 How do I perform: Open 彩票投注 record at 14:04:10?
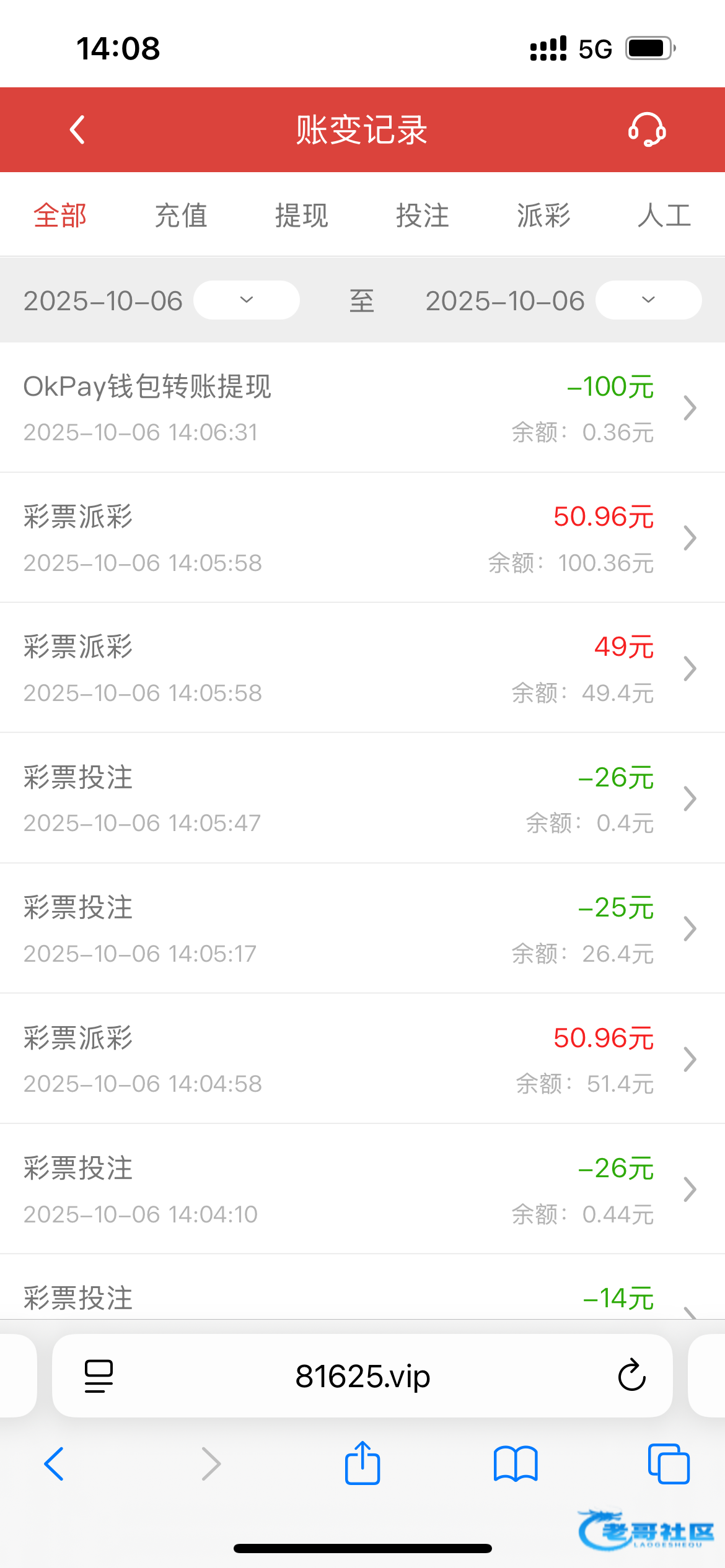pyautogui.click(x=362, y=1190)
